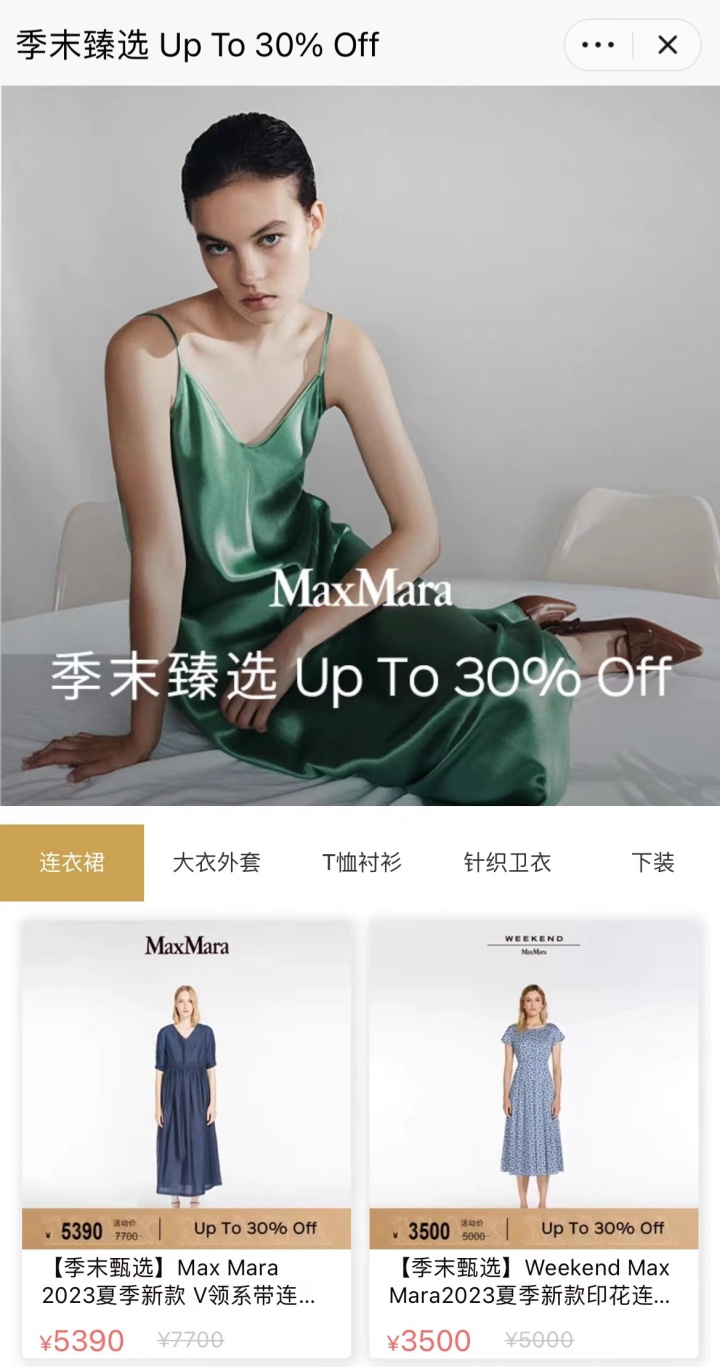The image size is (720, 1367).
Task: Switch to the T恤衬衫 tab
Action: click(x=361, y=862)
